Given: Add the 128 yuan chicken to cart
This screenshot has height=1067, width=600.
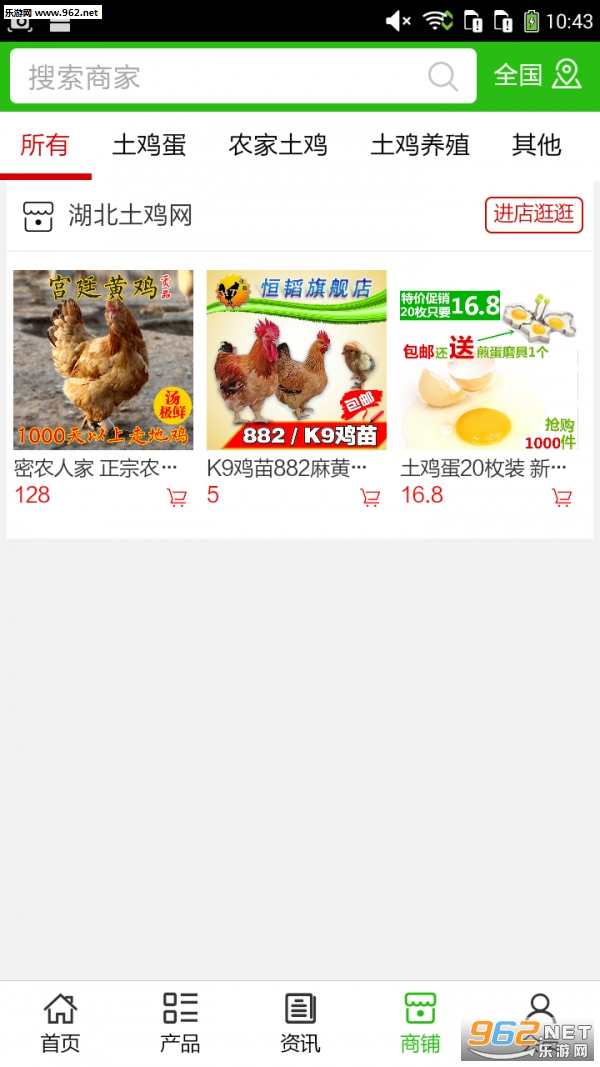Looking at the screenshot, I should tap(177, 497).
